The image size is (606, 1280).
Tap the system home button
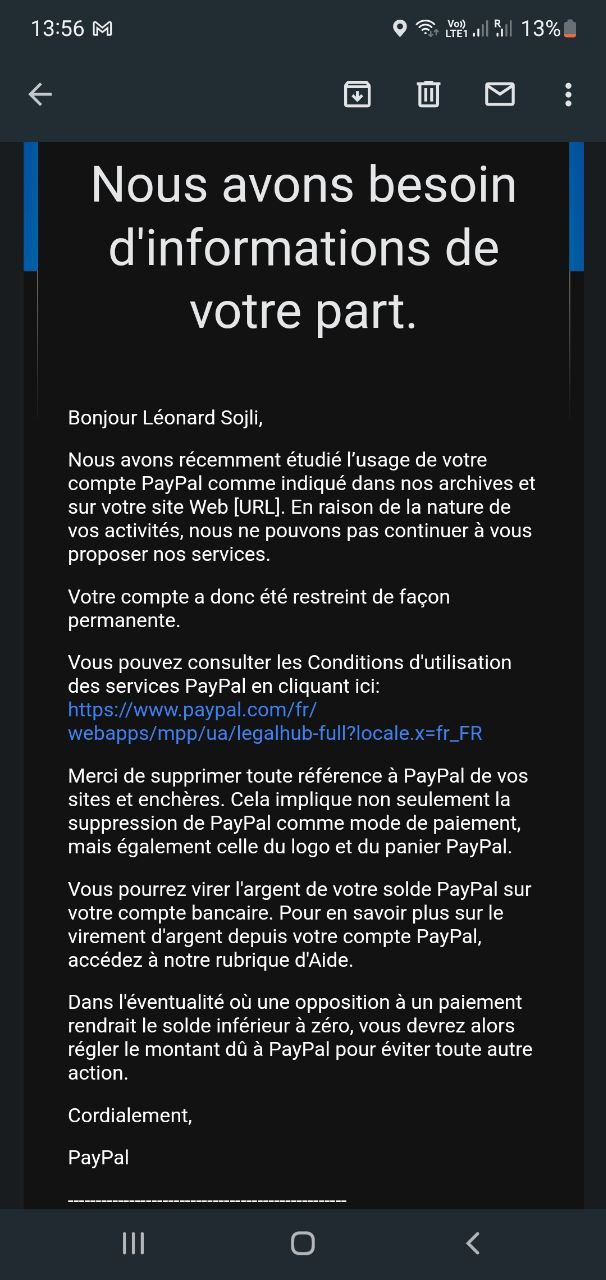[x=302, y=1243]
